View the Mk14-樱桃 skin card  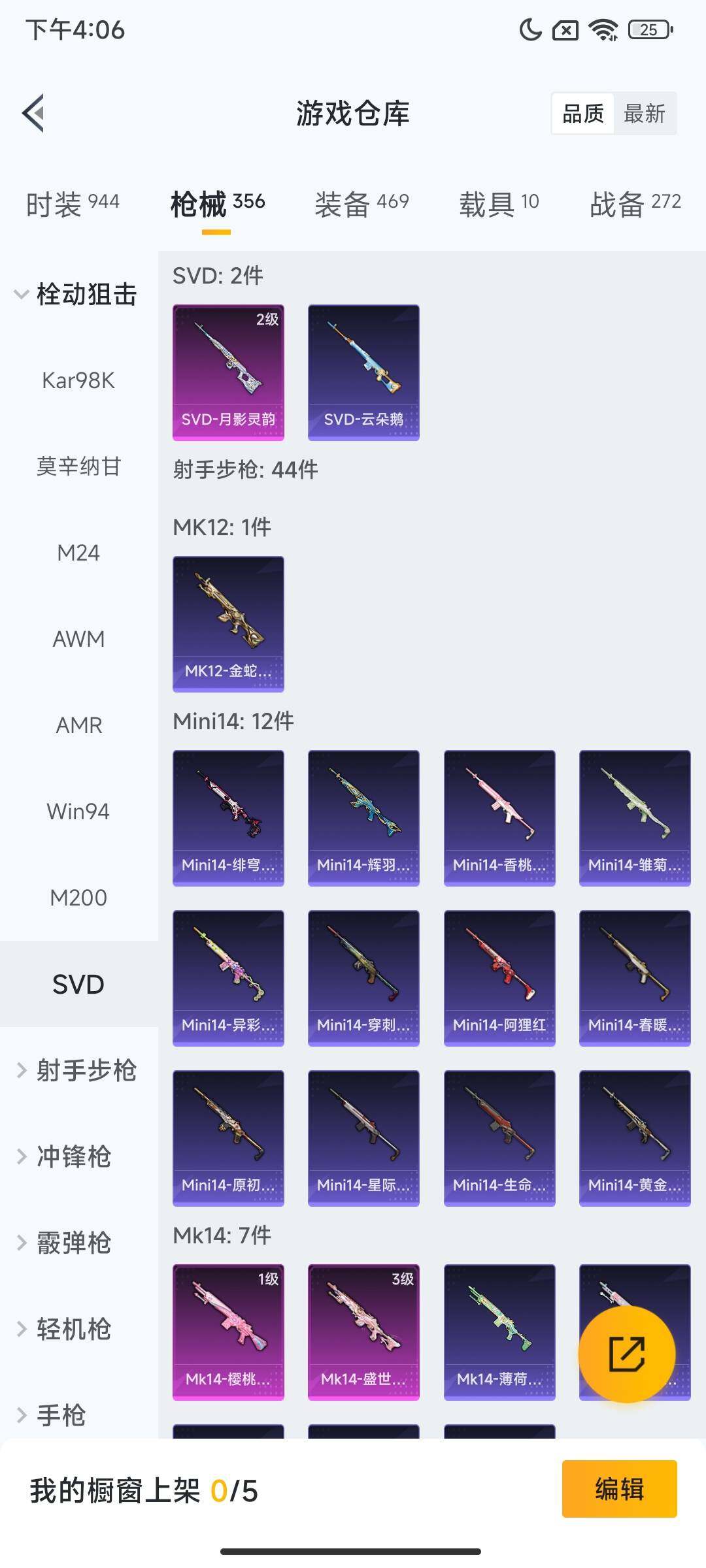(227, 1333)
